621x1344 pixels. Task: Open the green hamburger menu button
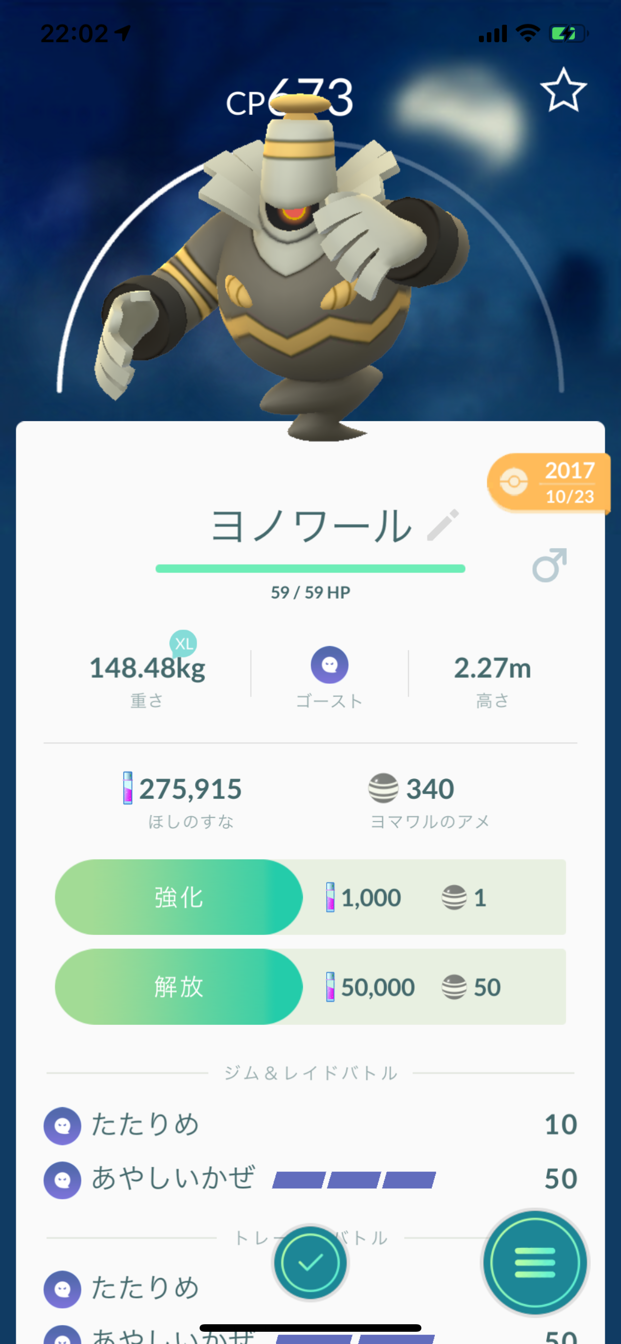click(535, 1263)
